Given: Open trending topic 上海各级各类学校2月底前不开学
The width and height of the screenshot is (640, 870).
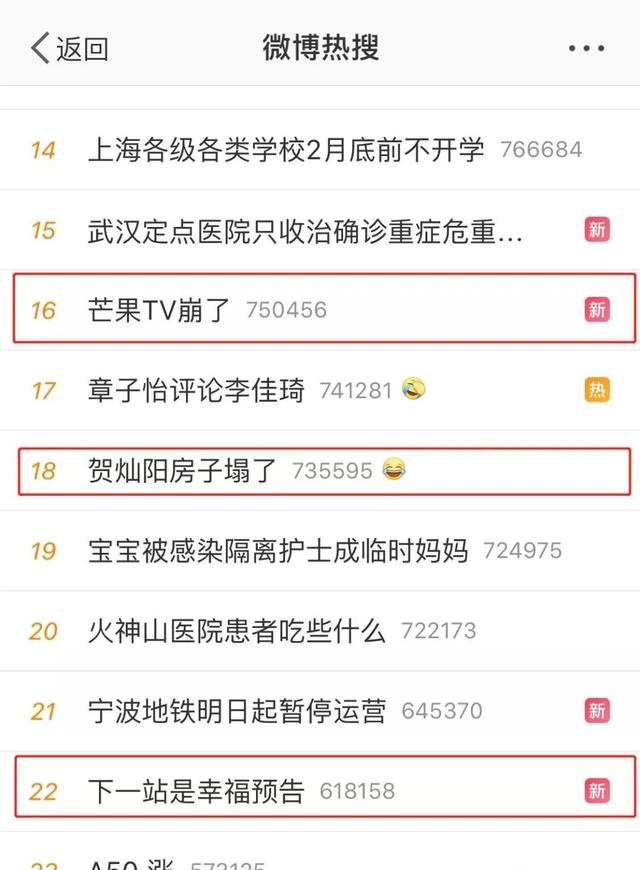Looking at the screenshot, I should tap(286, 150).
